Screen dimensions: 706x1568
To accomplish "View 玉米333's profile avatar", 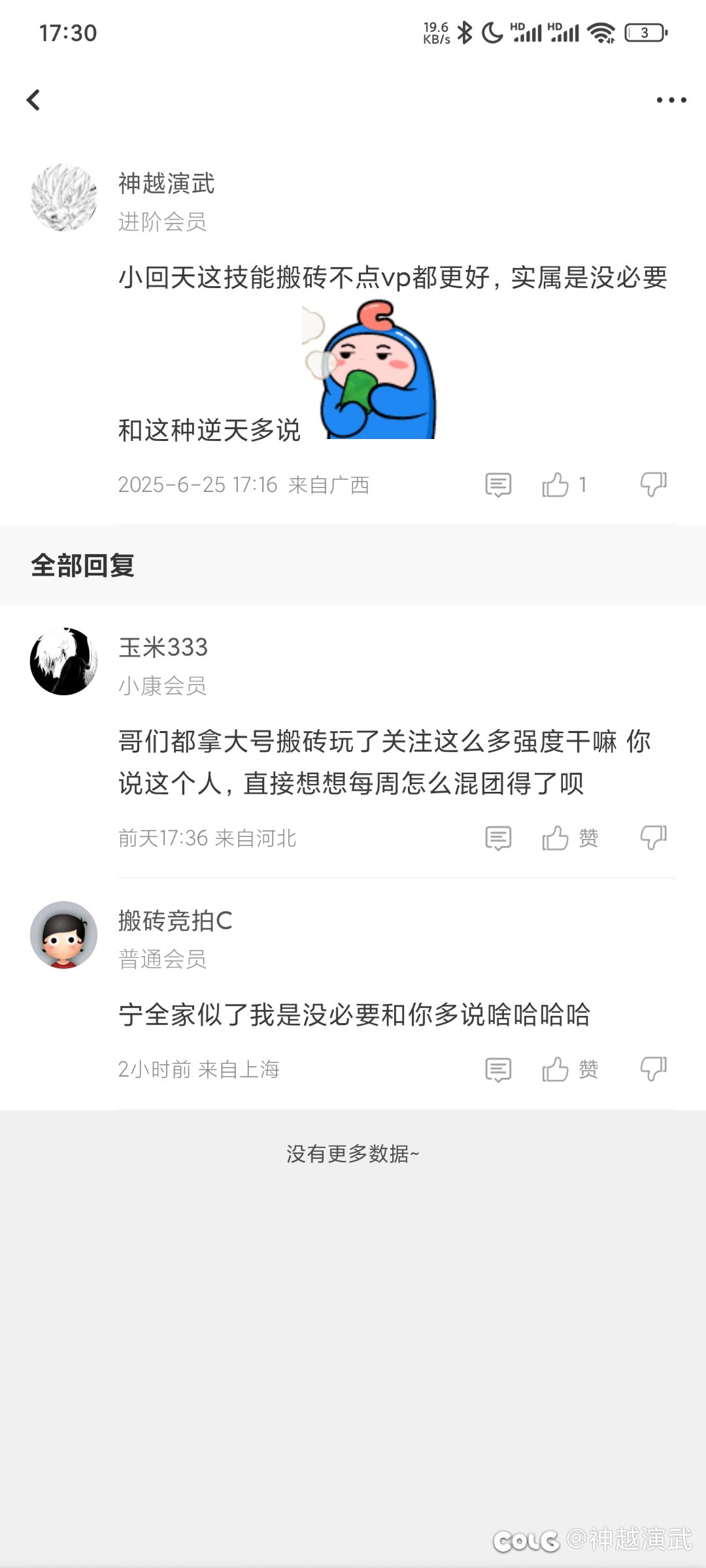I will (x=63, y=661).
